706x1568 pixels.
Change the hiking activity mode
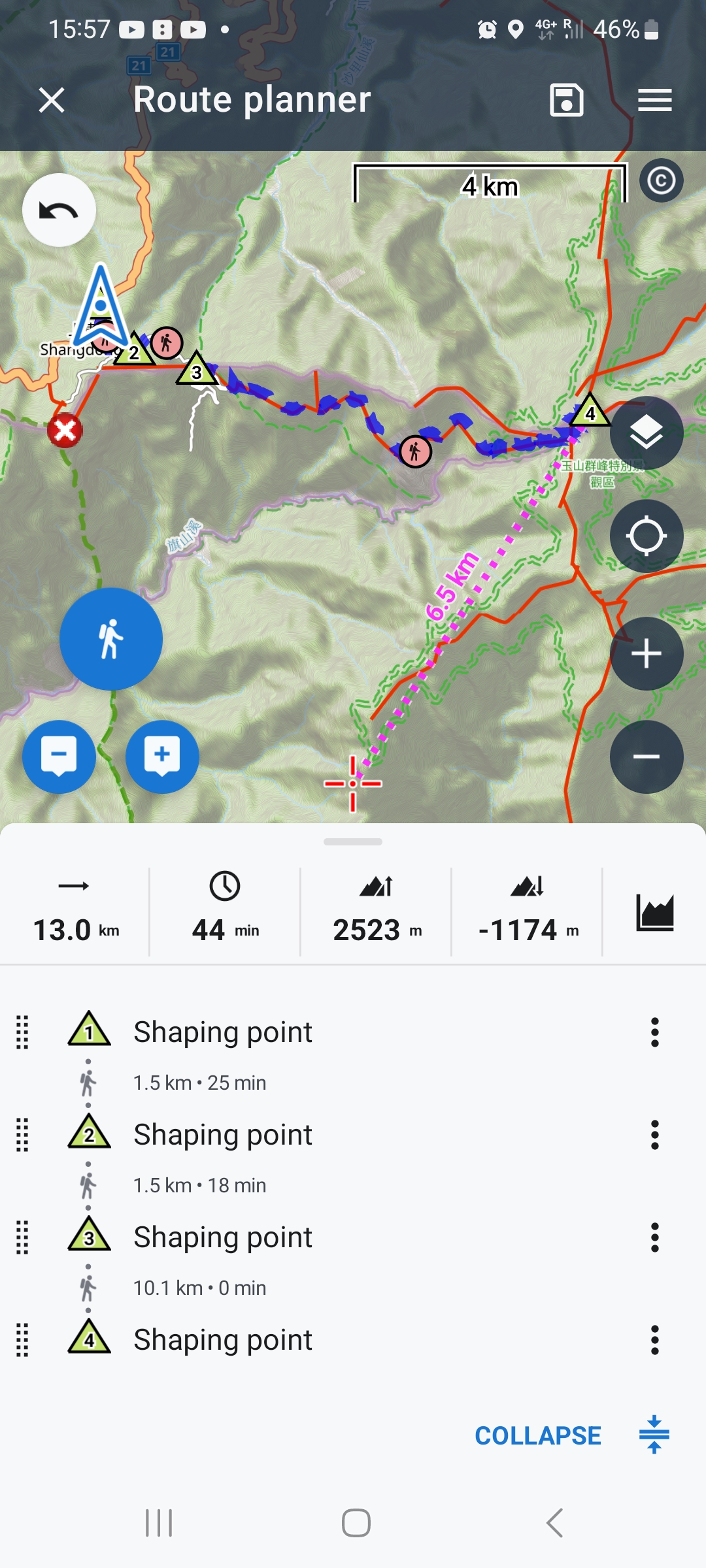tap(111, 639)
